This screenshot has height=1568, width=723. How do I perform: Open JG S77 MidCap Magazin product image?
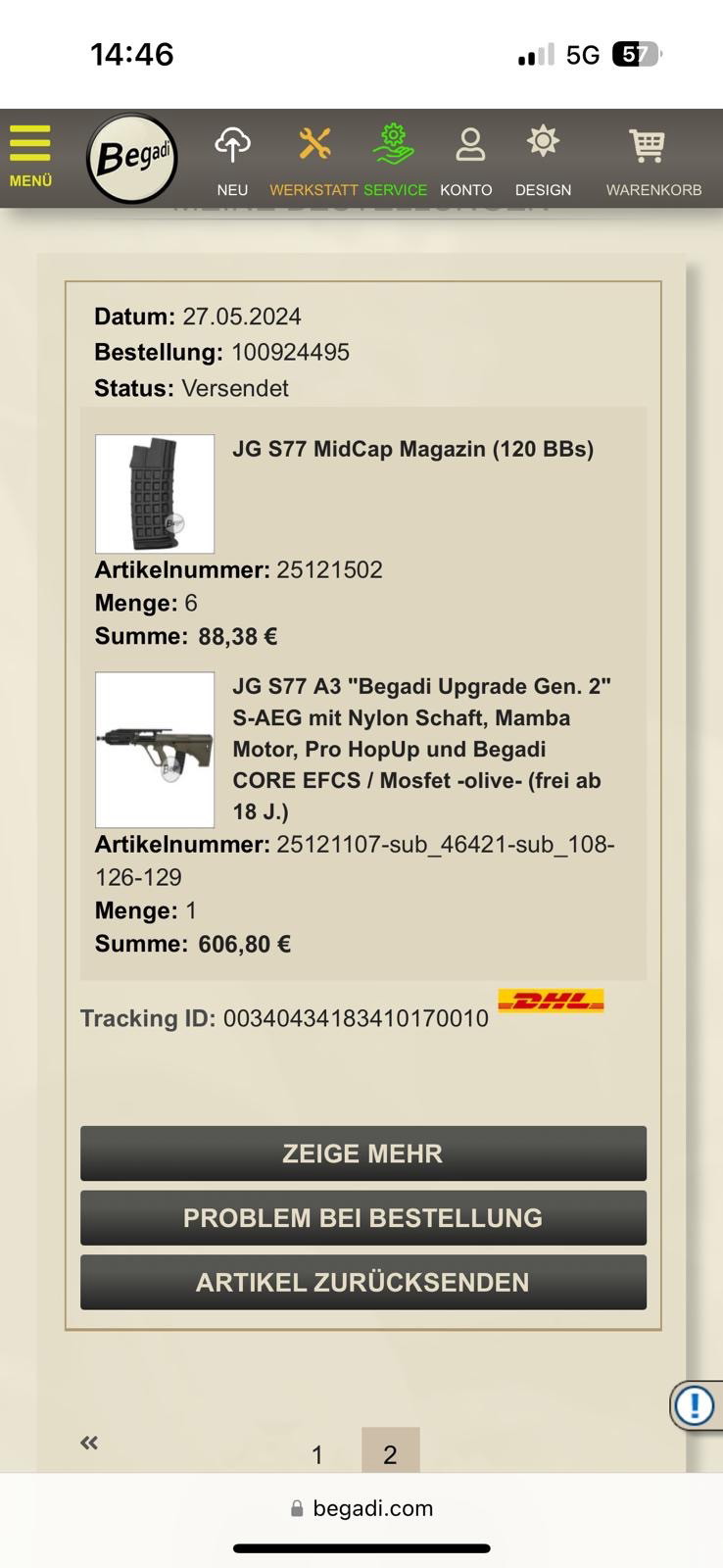pyautogui.click(x=155, y=494)
